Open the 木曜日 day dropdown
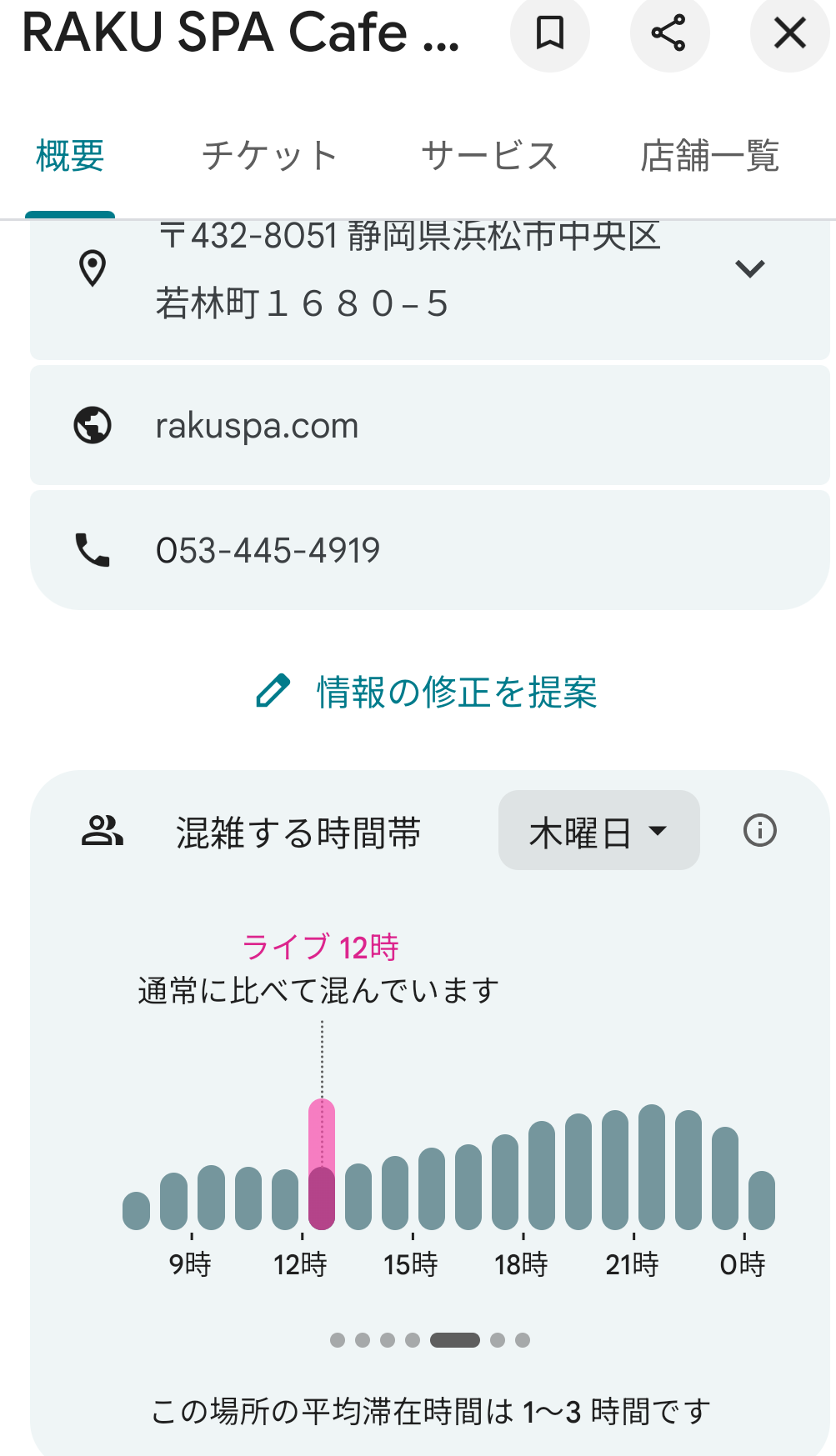 tap(598, 831)
